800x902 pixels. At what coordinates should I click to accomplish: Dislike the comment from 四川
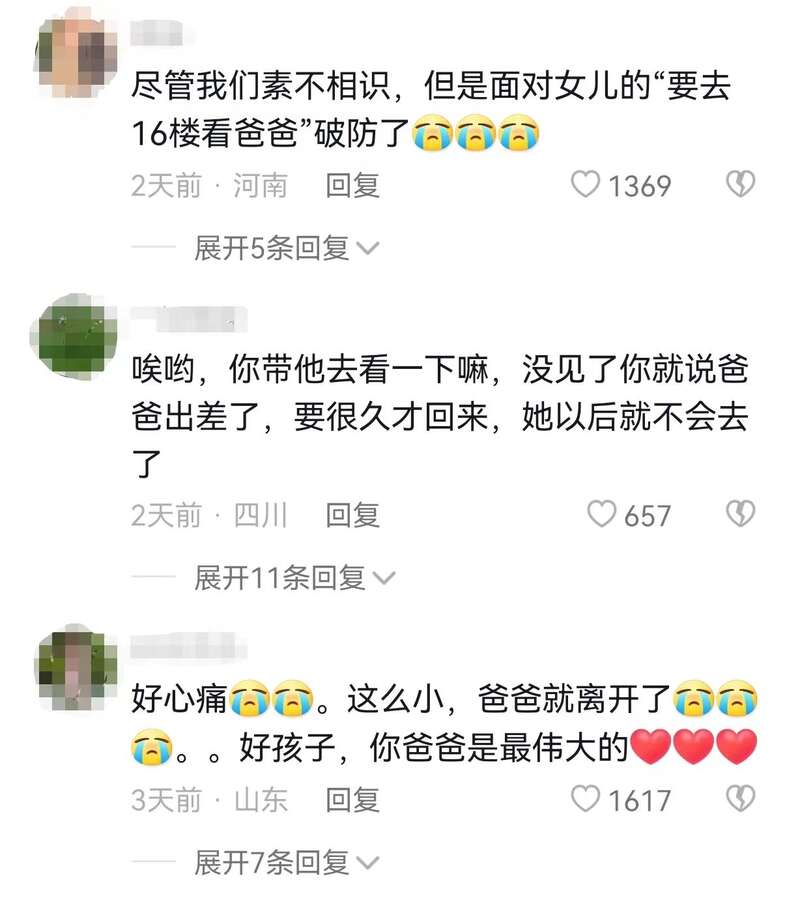(739, 515)
